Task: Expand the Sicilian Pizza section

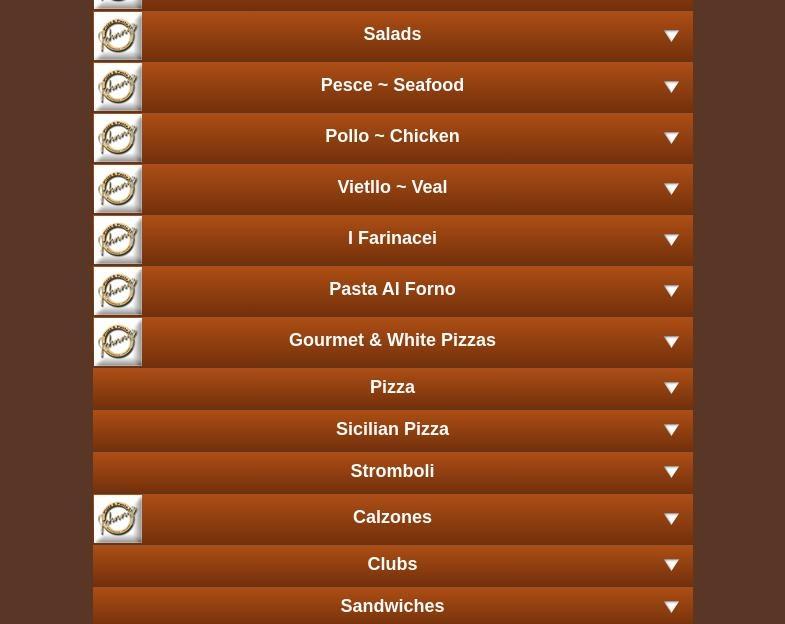Action: point(392,430)
